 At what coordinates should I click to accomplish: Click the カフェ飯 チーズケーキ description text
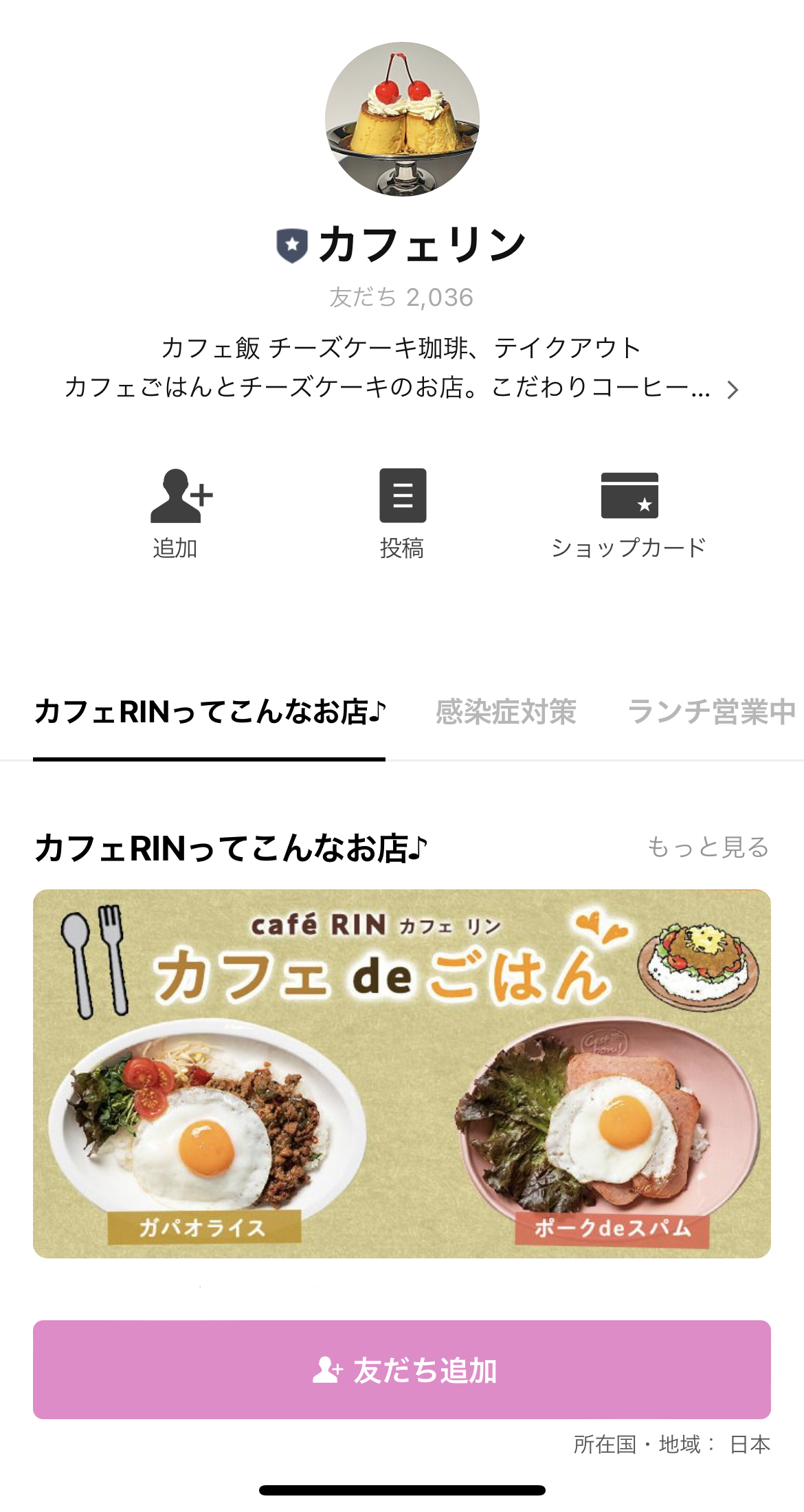coord(402,348)
